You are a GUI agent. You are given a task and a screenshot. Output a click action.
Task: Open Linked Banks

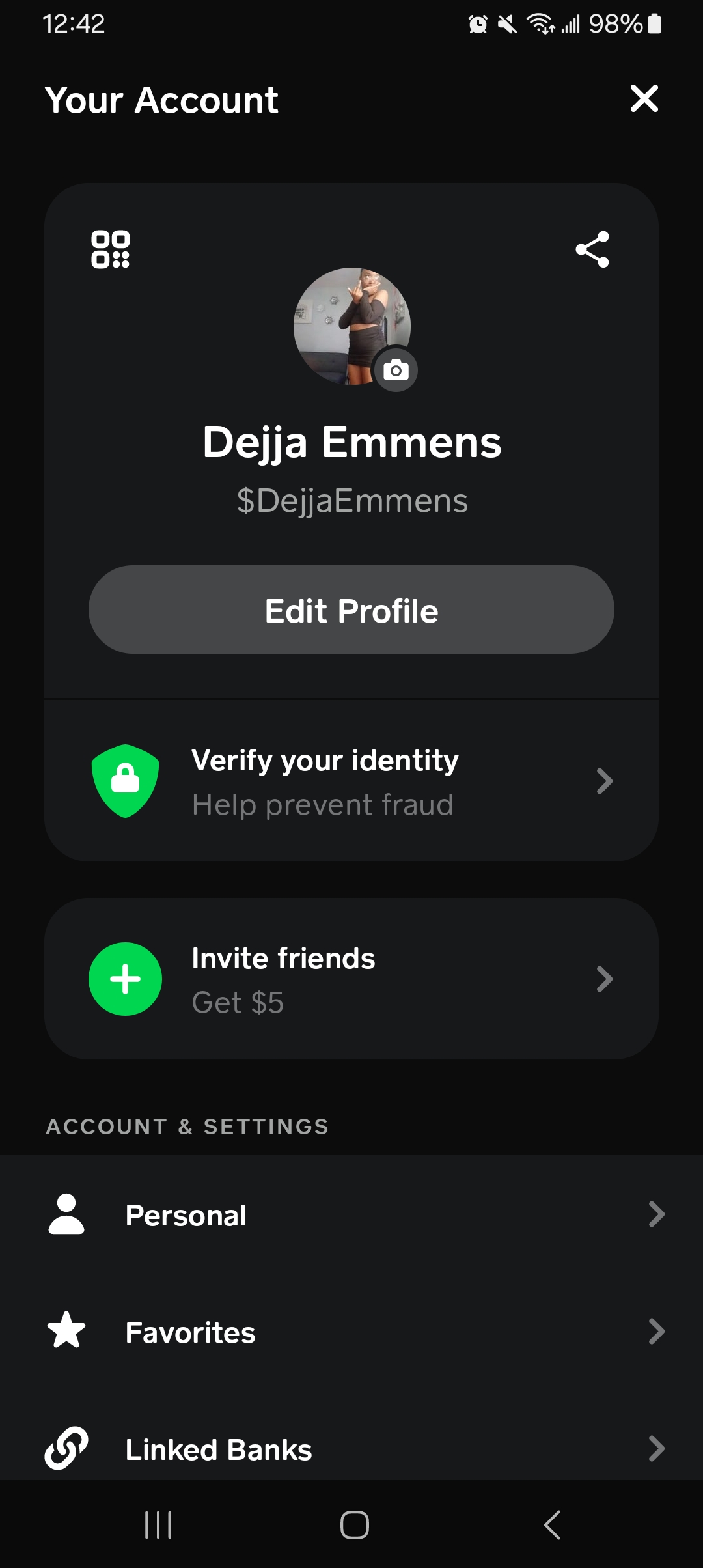coord(351,1449)
